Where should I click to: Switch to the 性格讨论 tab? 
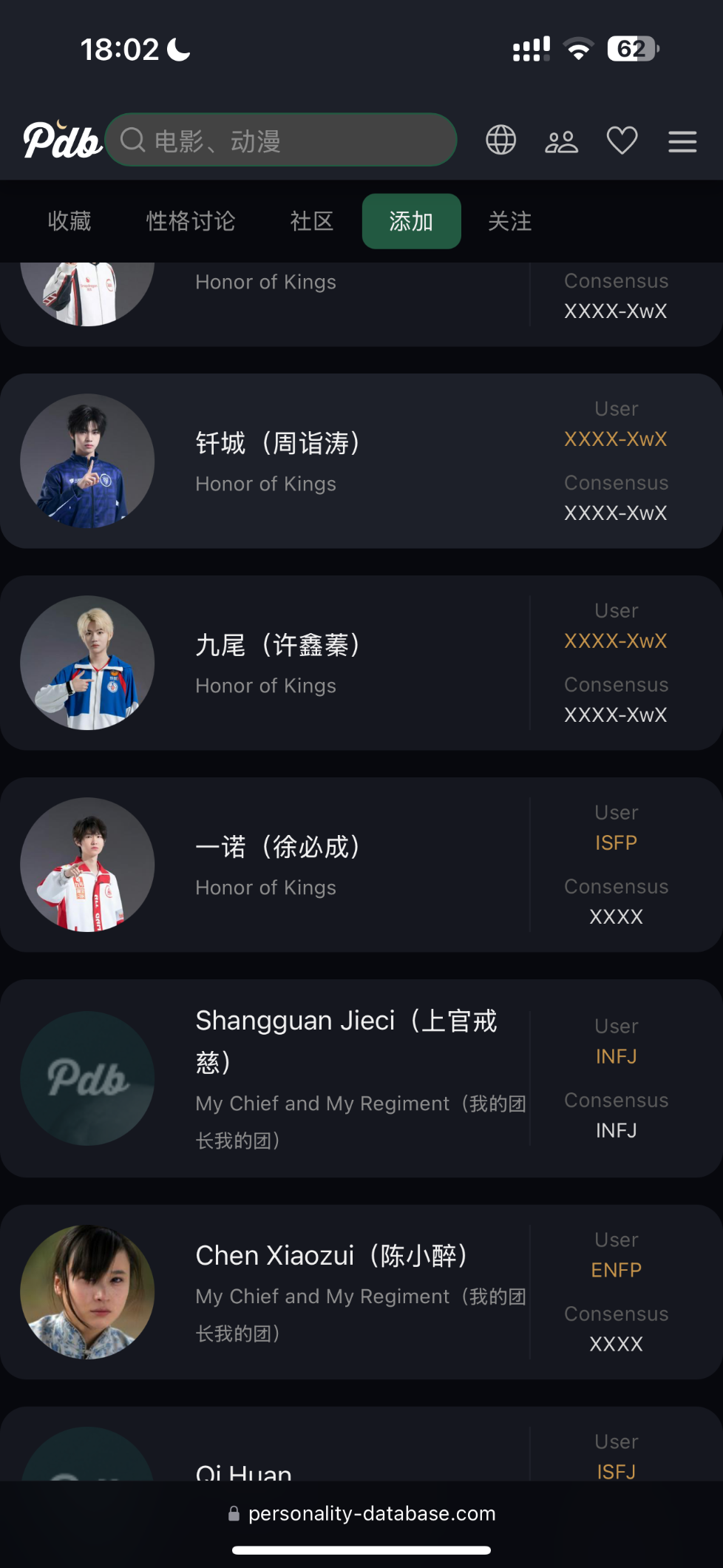pos(191,221)
